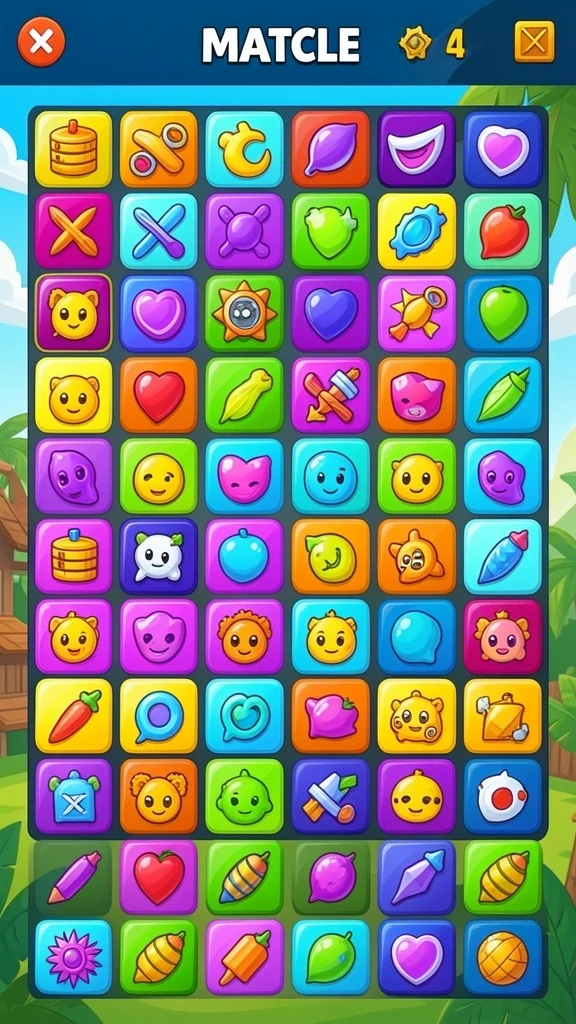Tap the blue gear tile on yellow
576x1024 pixels.
coord(417,231)
